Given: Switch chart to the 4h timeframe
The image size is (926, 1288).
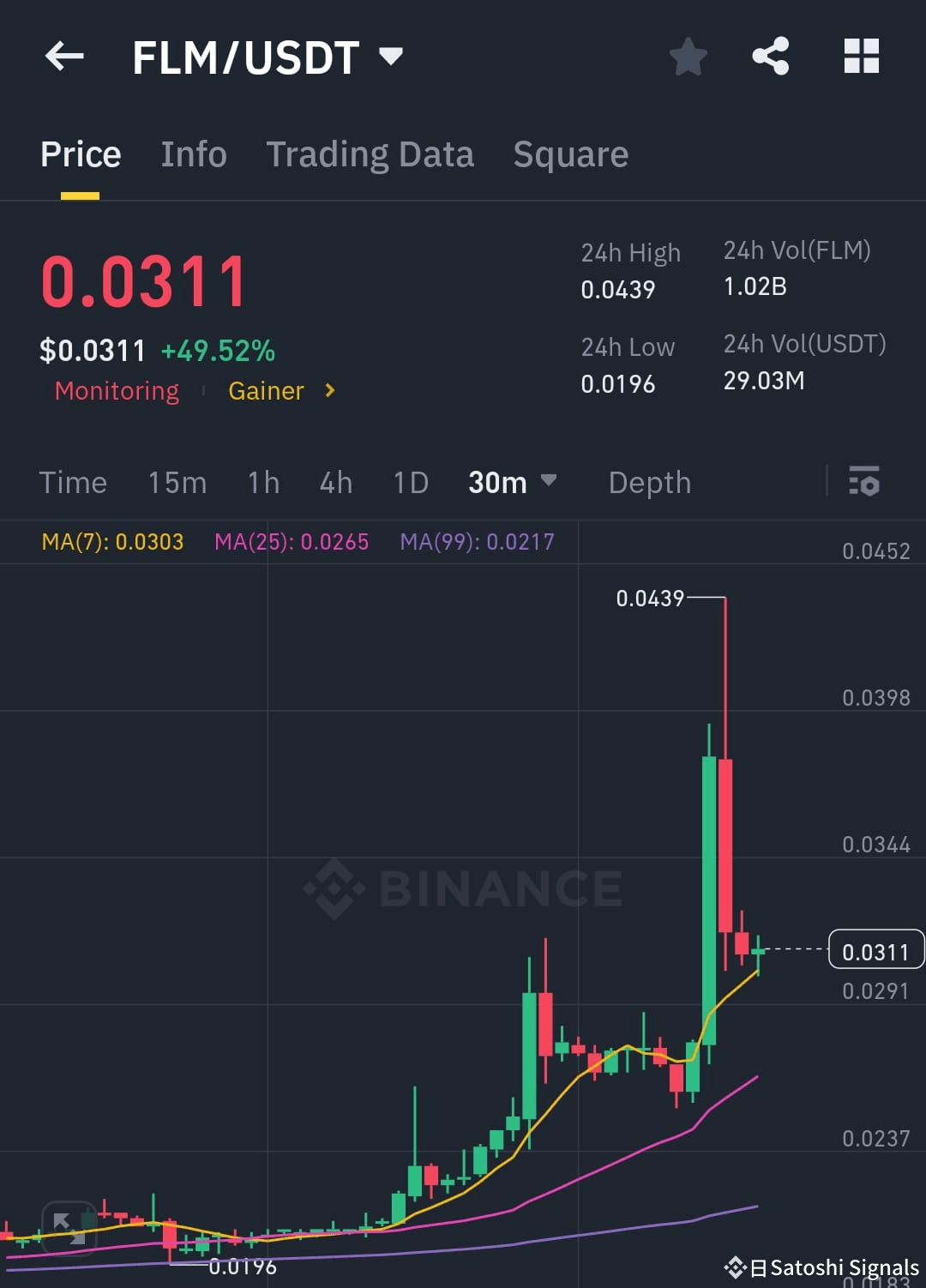Looking at the screenshot, I should click(x=335, y=482).
